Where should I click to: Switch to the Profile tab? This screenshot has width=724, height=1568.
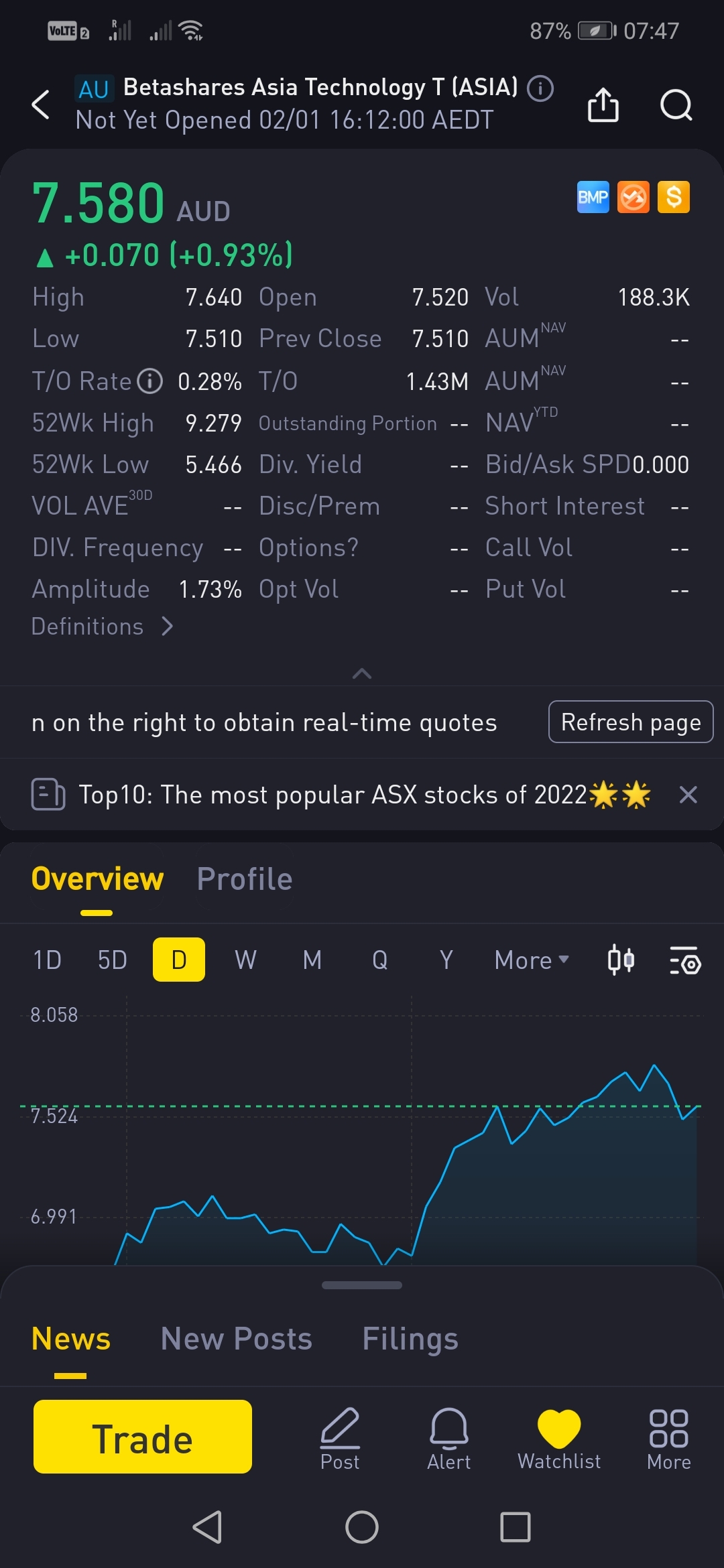(x=245, y=879)
